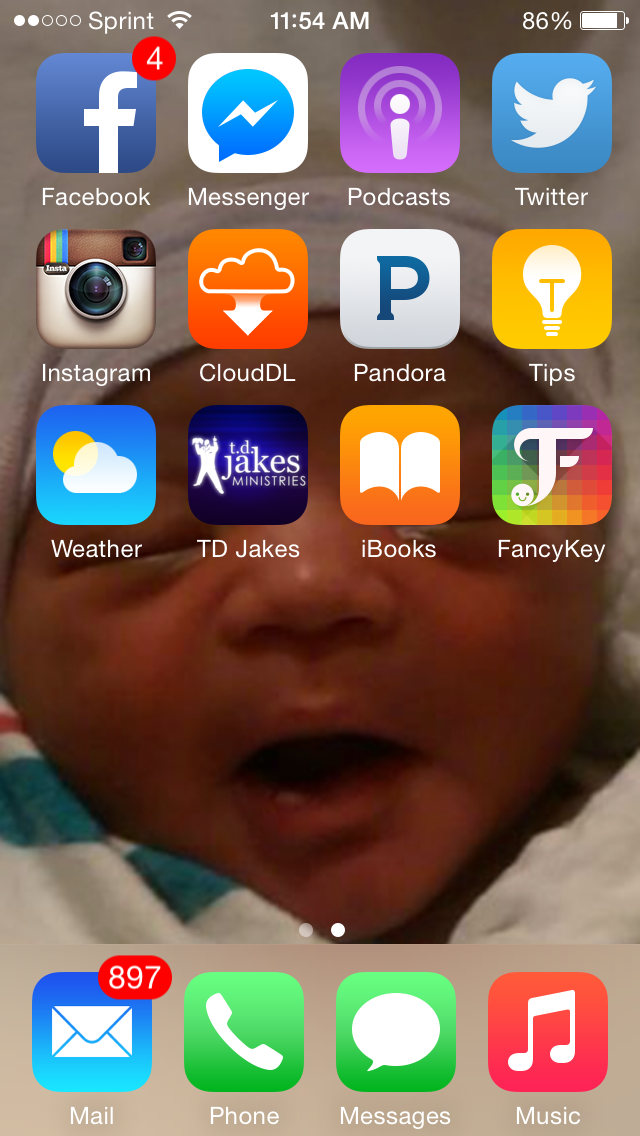The width and height of the screenshot is (640, 1136).
Task: Launch iBooks
Action: pos(400,466)
